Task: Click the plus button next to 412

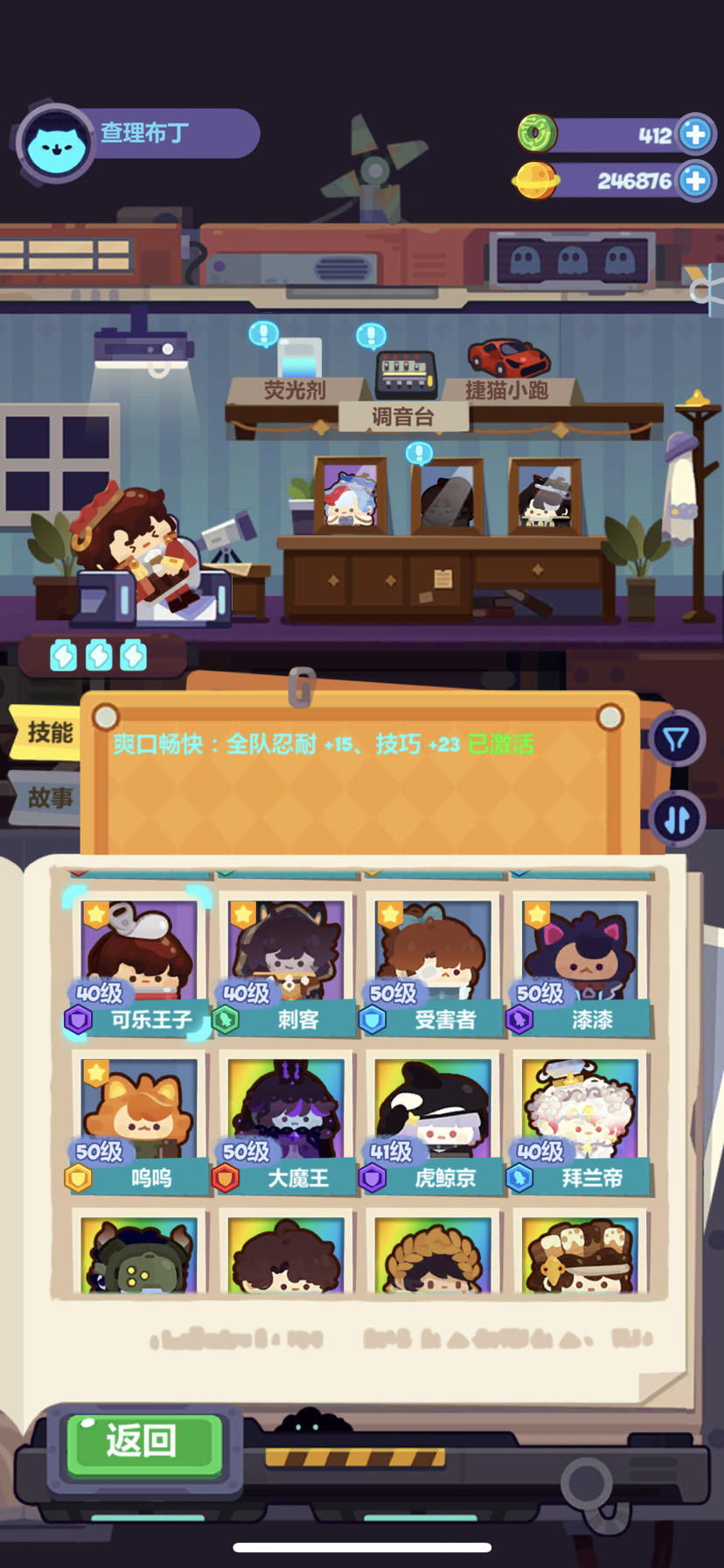Action: (695, 135)
